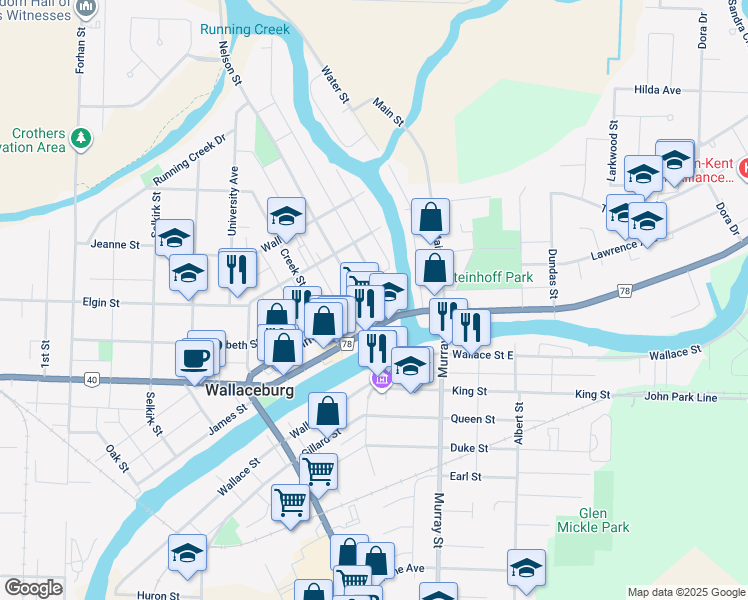Tap the school marker near Larkwood St

[x=642, y=174]
